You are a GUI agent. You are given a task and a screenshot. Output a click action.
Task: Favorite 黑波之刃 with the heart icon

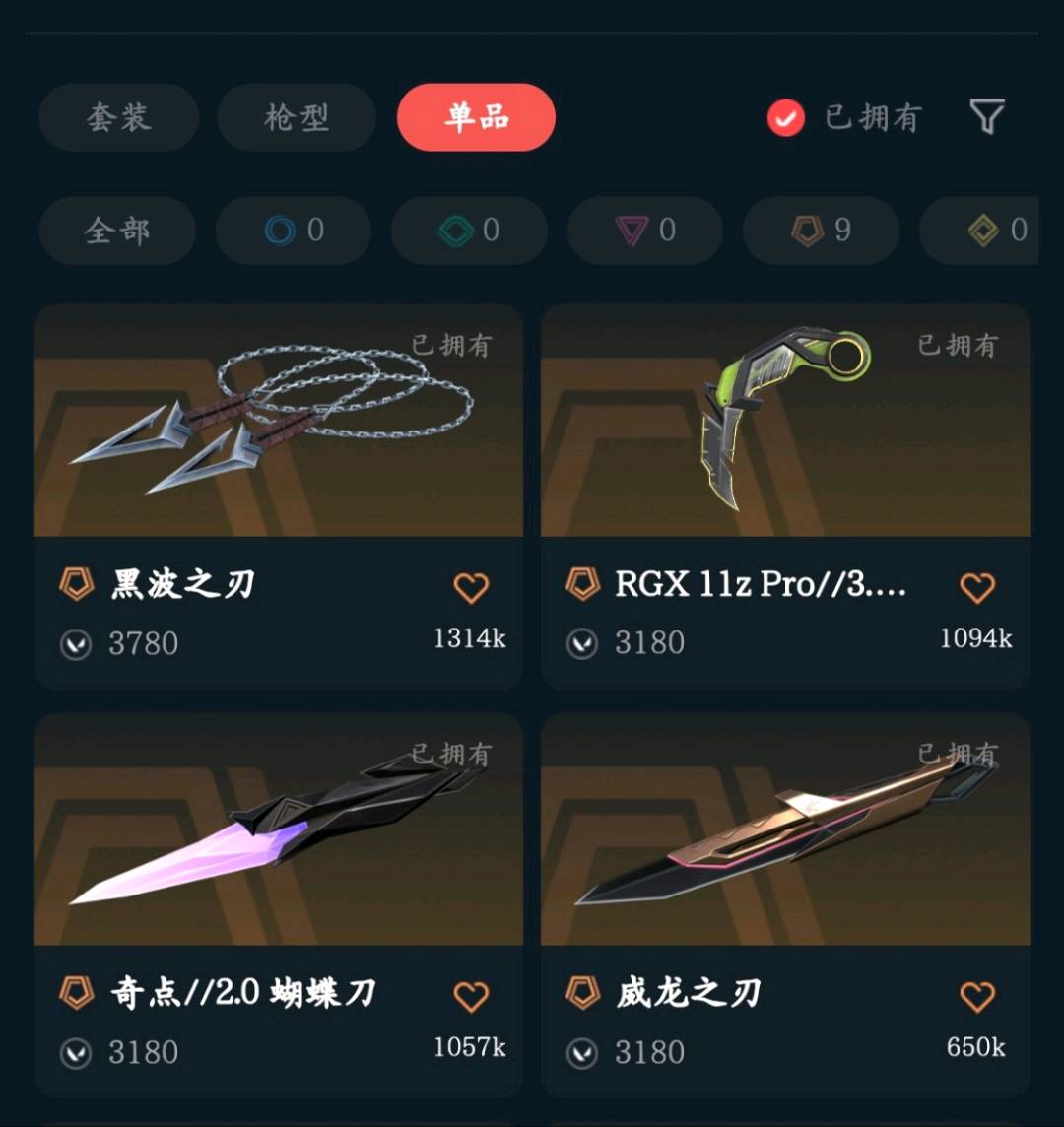tap(471, 588)
